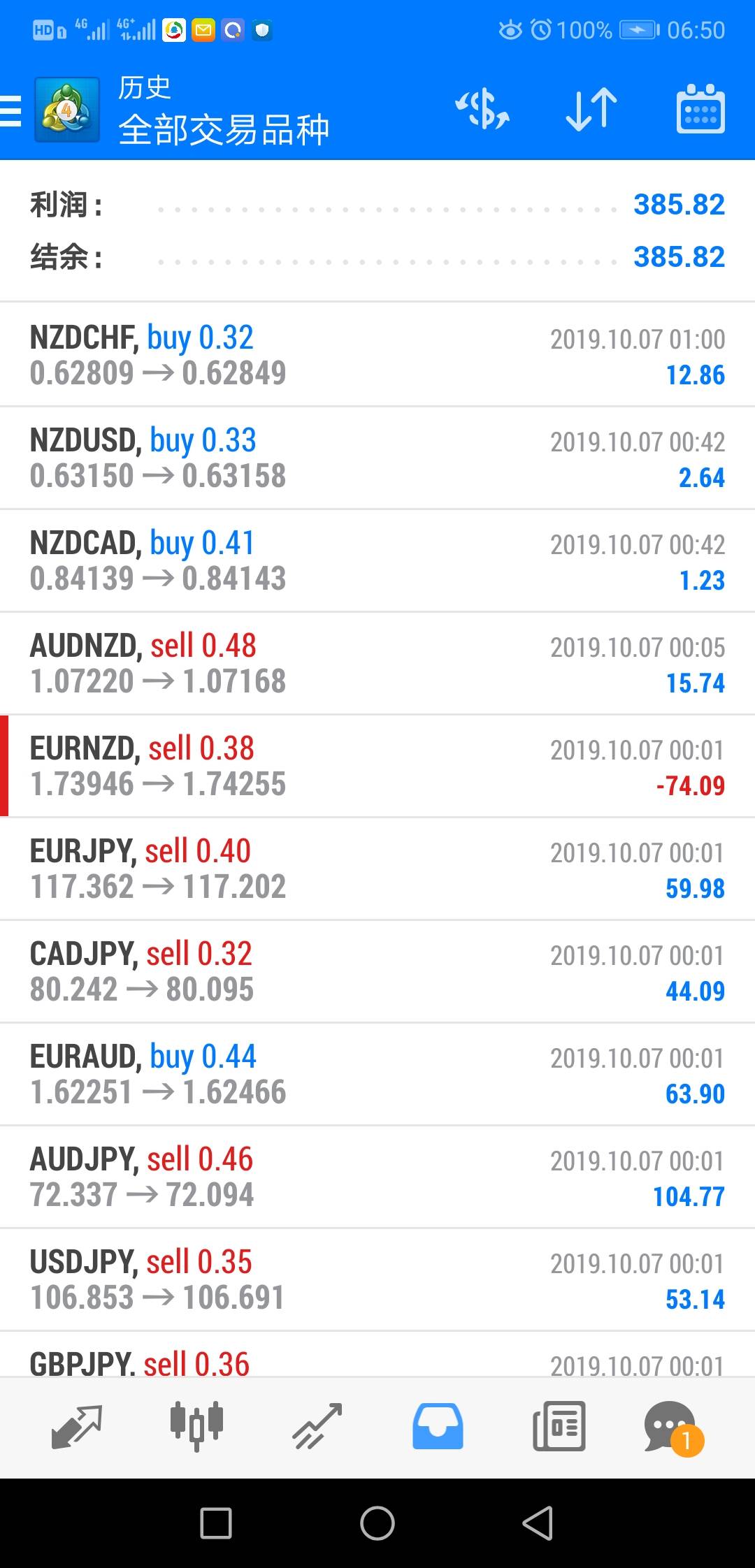Go back using the system back button
755x1568 pixels.
click(x=538, y=1523)
